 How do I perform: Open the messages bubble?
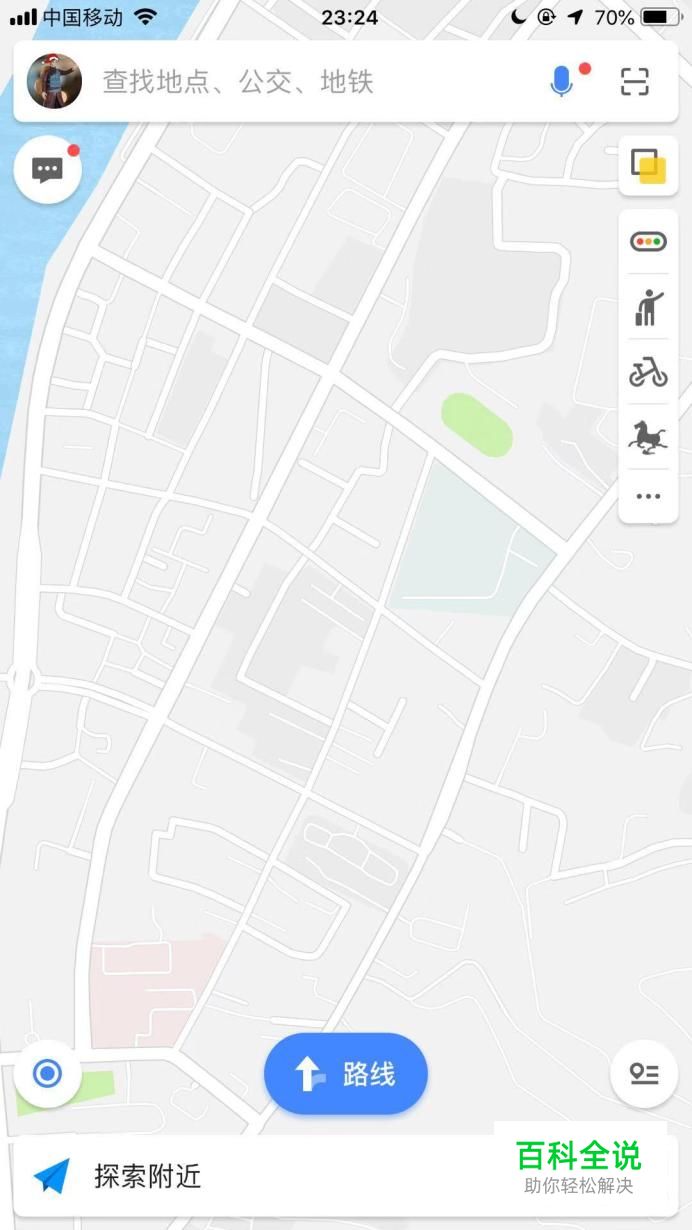pos(47,169)
